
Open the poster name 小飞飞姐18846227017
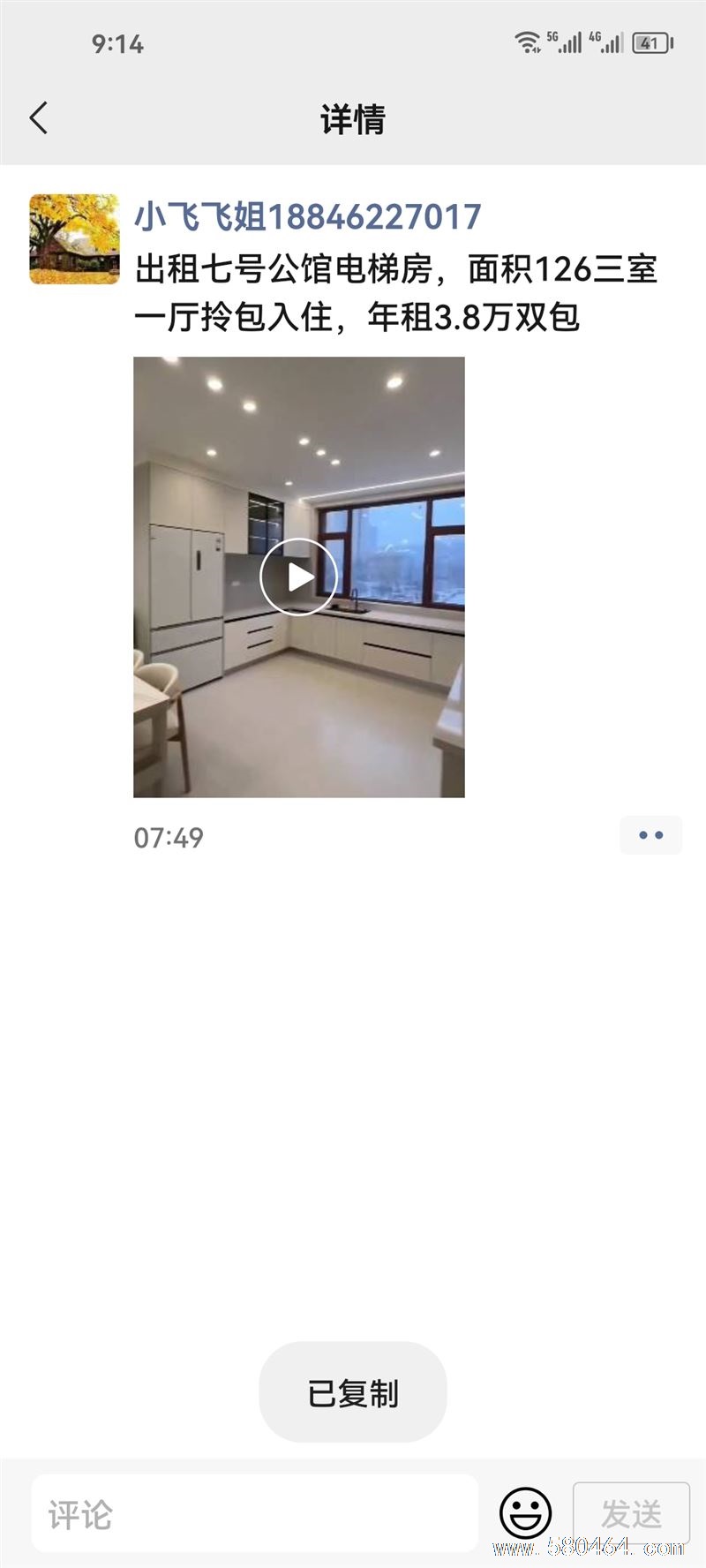pyautogui.click(x=307, y=217)
